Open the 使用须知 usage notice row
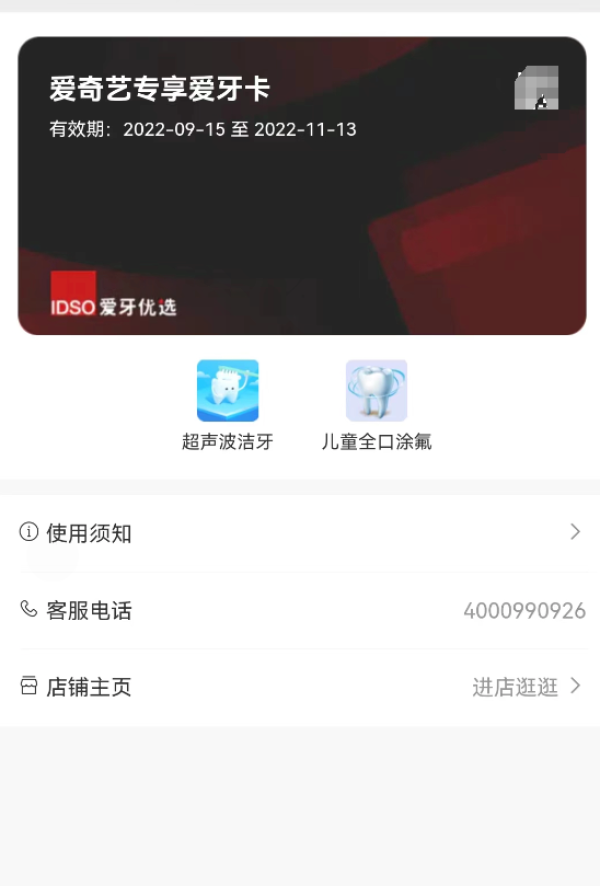600x886 pixels. click(300, 533)
